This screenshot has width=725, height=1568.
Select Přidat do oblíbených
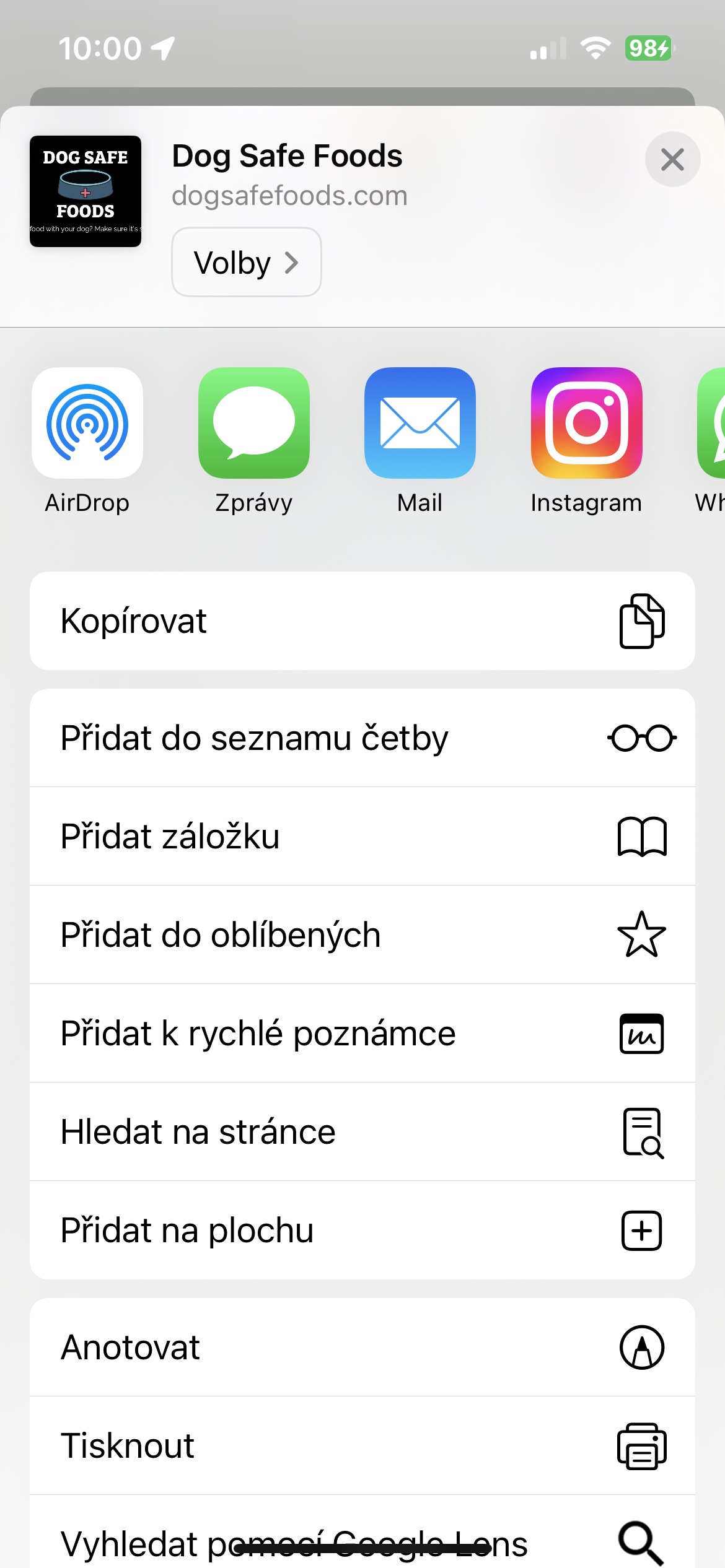[x=362, y=934]
